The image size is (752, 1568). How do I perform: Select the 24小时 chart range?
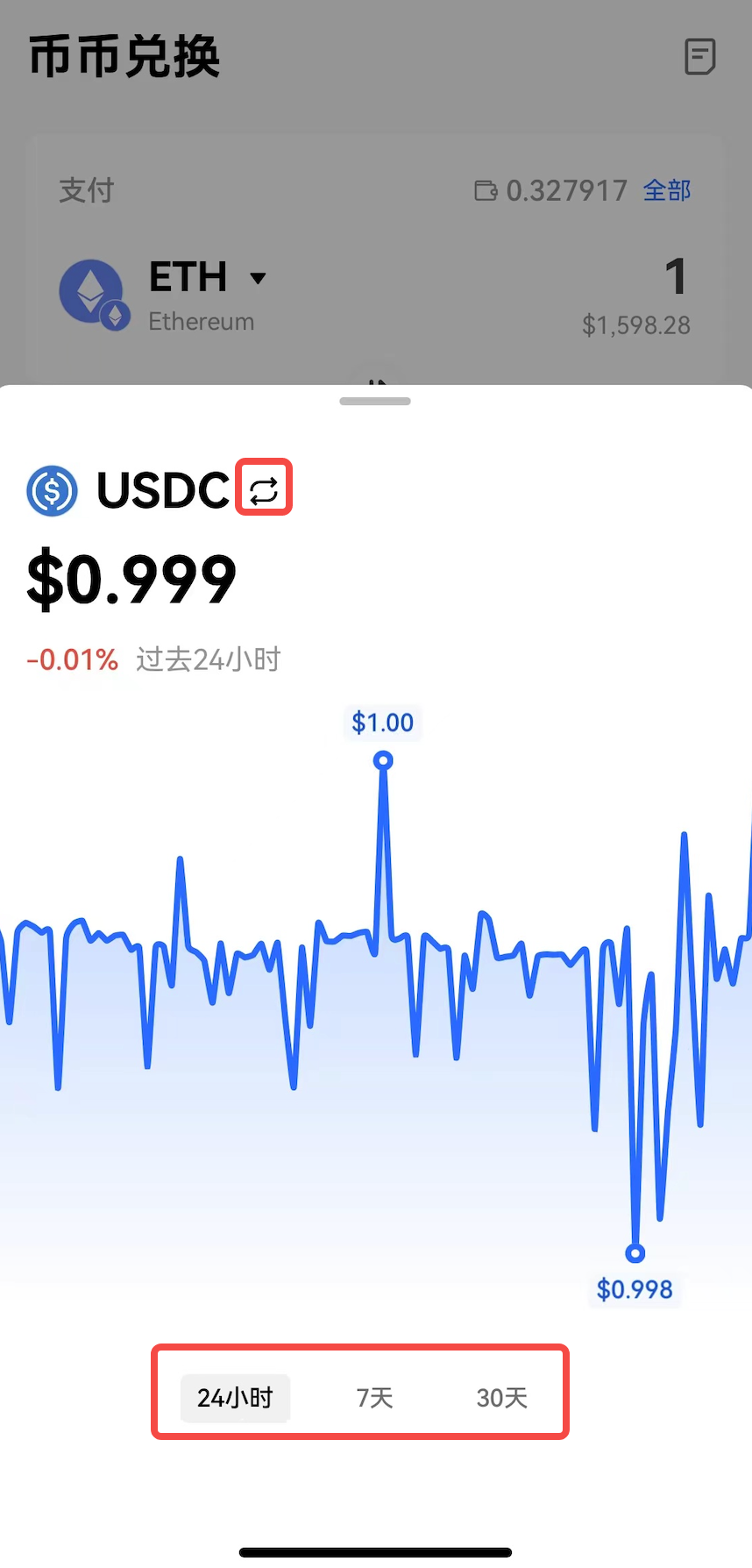click(x=235, y=1397)
